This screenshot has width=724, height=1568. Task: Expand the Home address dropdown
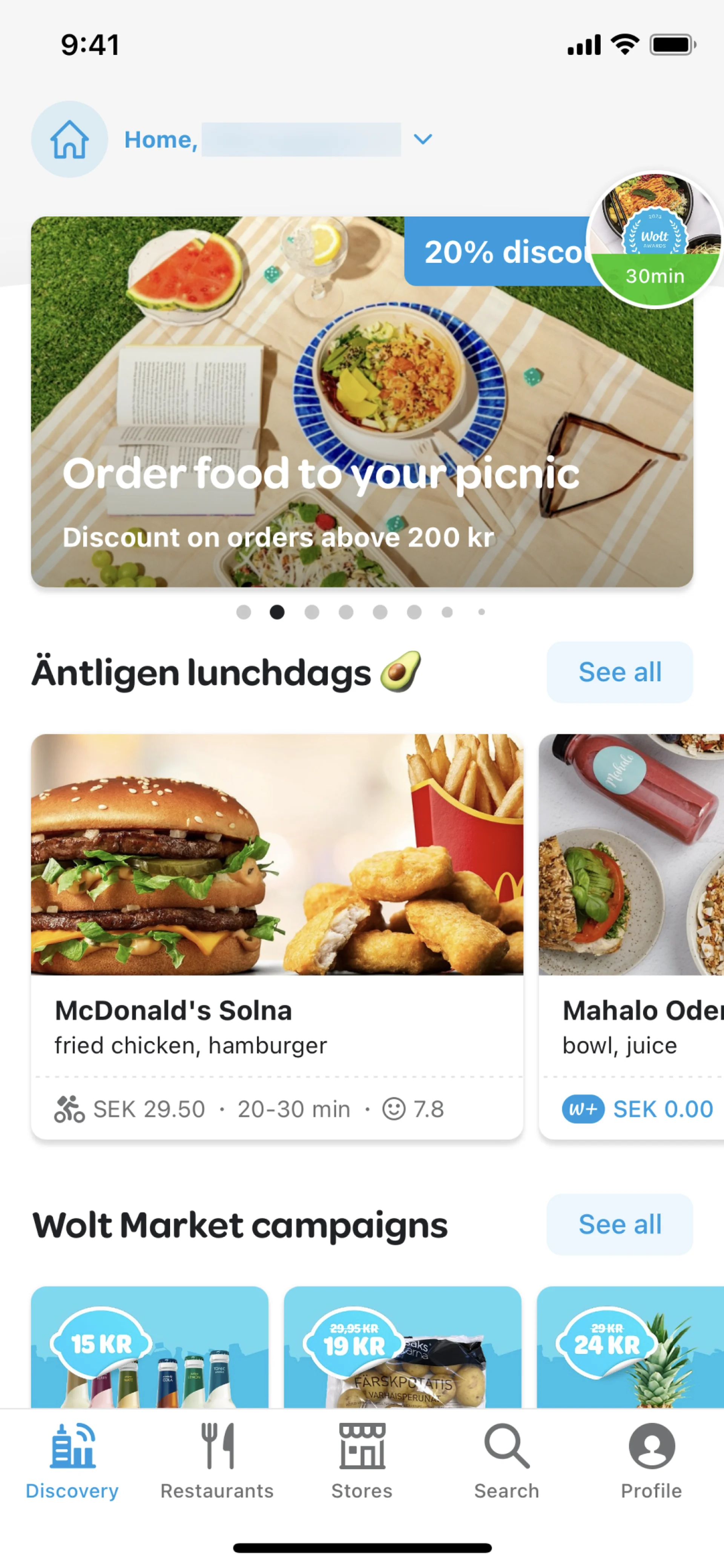[x=422, y=140]
